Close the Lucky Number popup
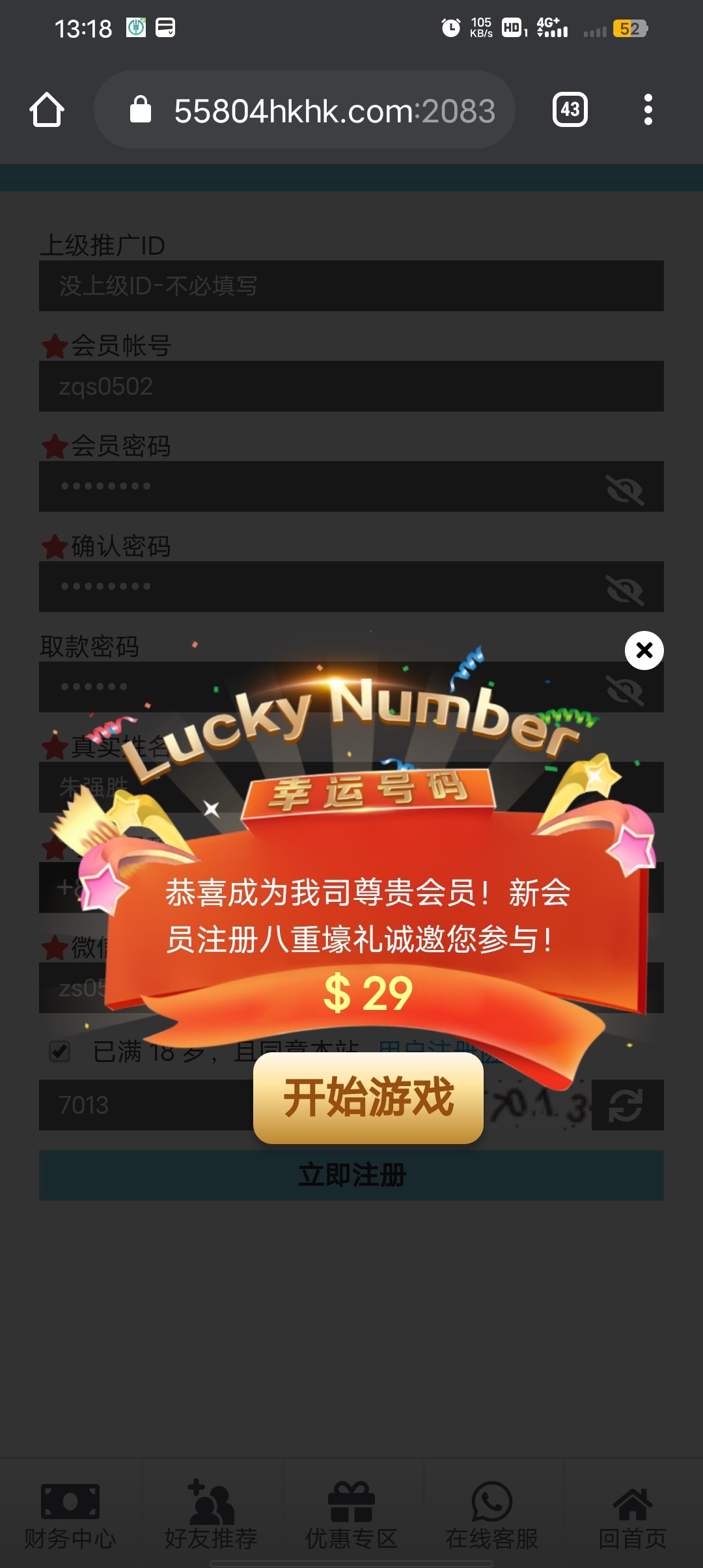The image size is (703, 1568). 644,650
